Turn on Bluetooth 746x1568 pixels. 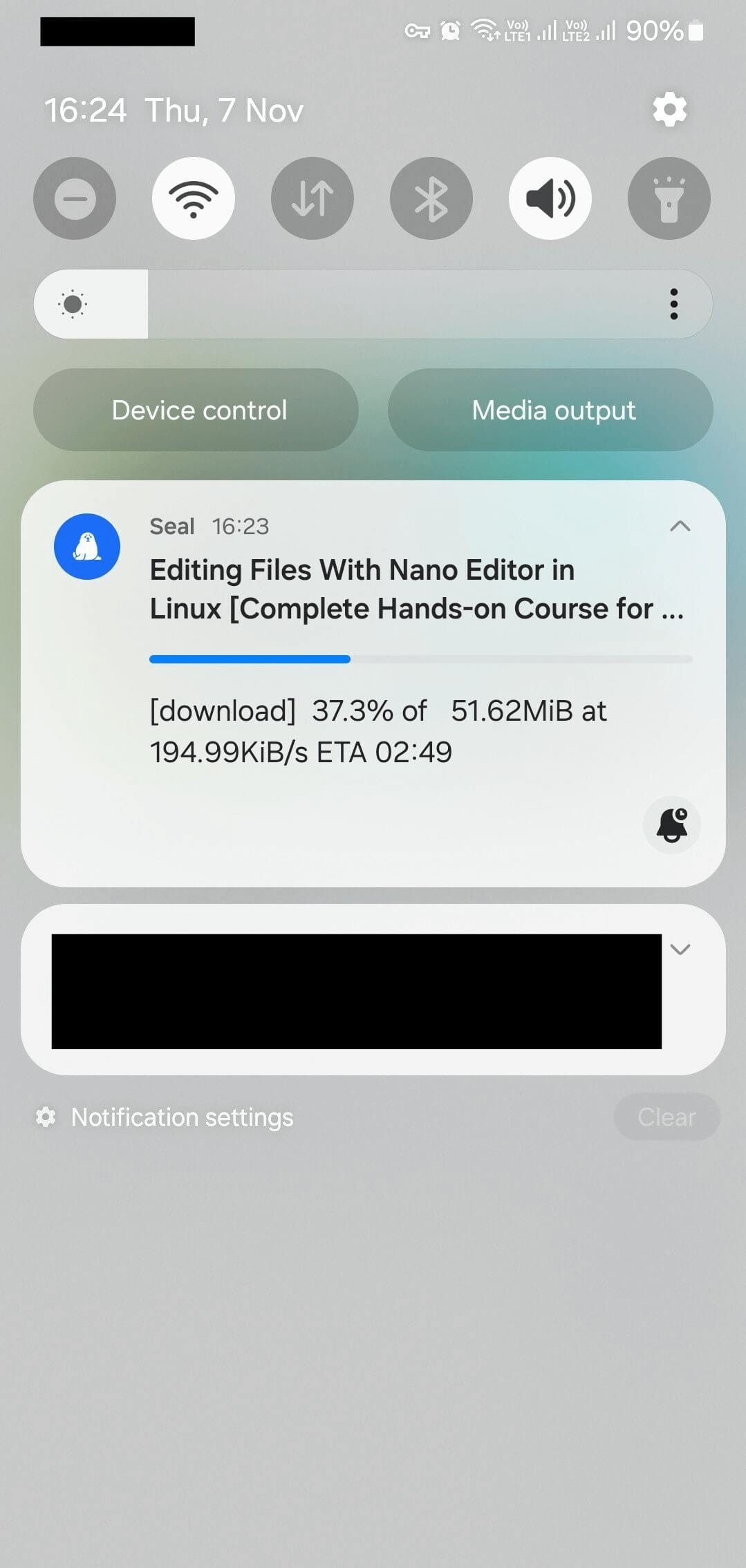(431, 198)
